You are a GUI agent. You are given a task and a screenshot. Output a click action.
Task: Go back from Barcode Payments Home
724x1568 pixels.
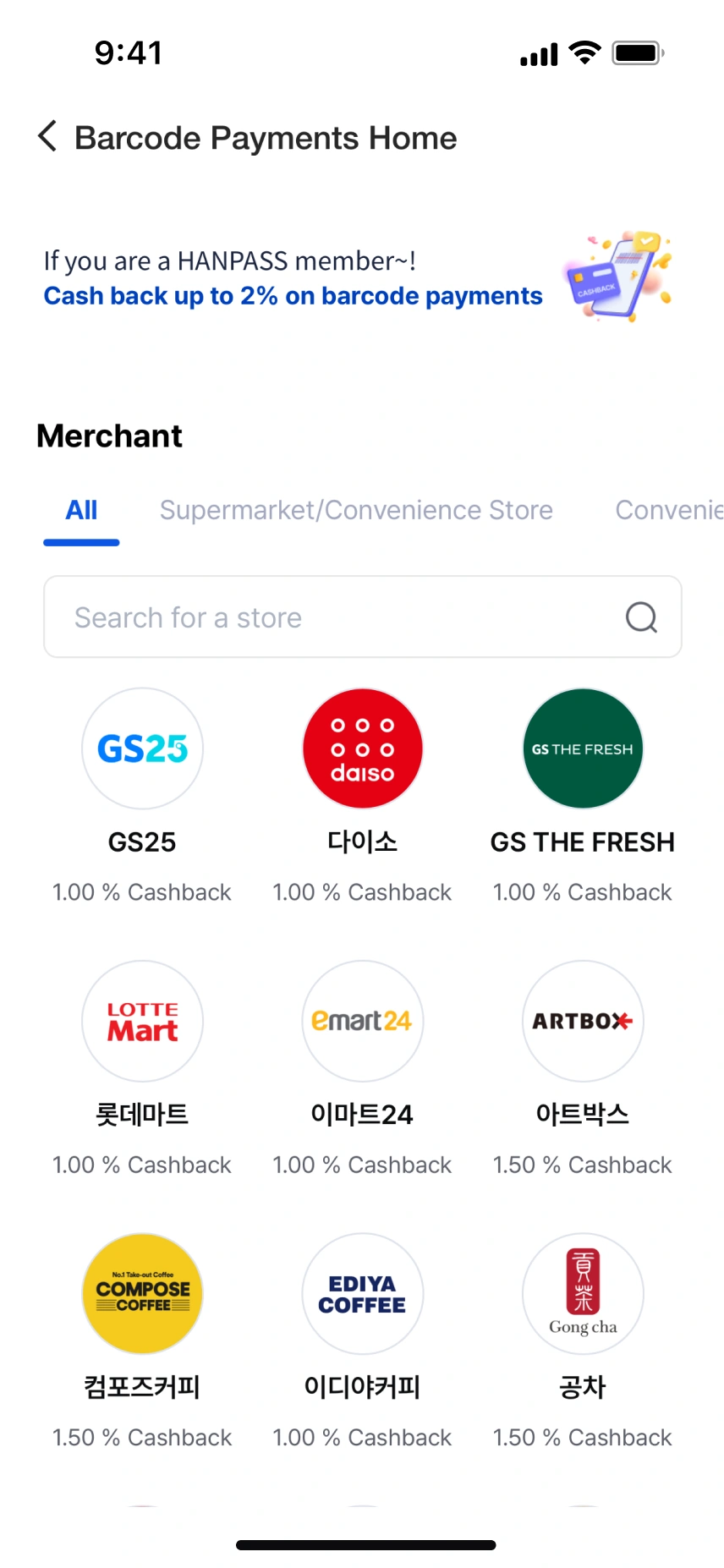(x=47, y=136)
